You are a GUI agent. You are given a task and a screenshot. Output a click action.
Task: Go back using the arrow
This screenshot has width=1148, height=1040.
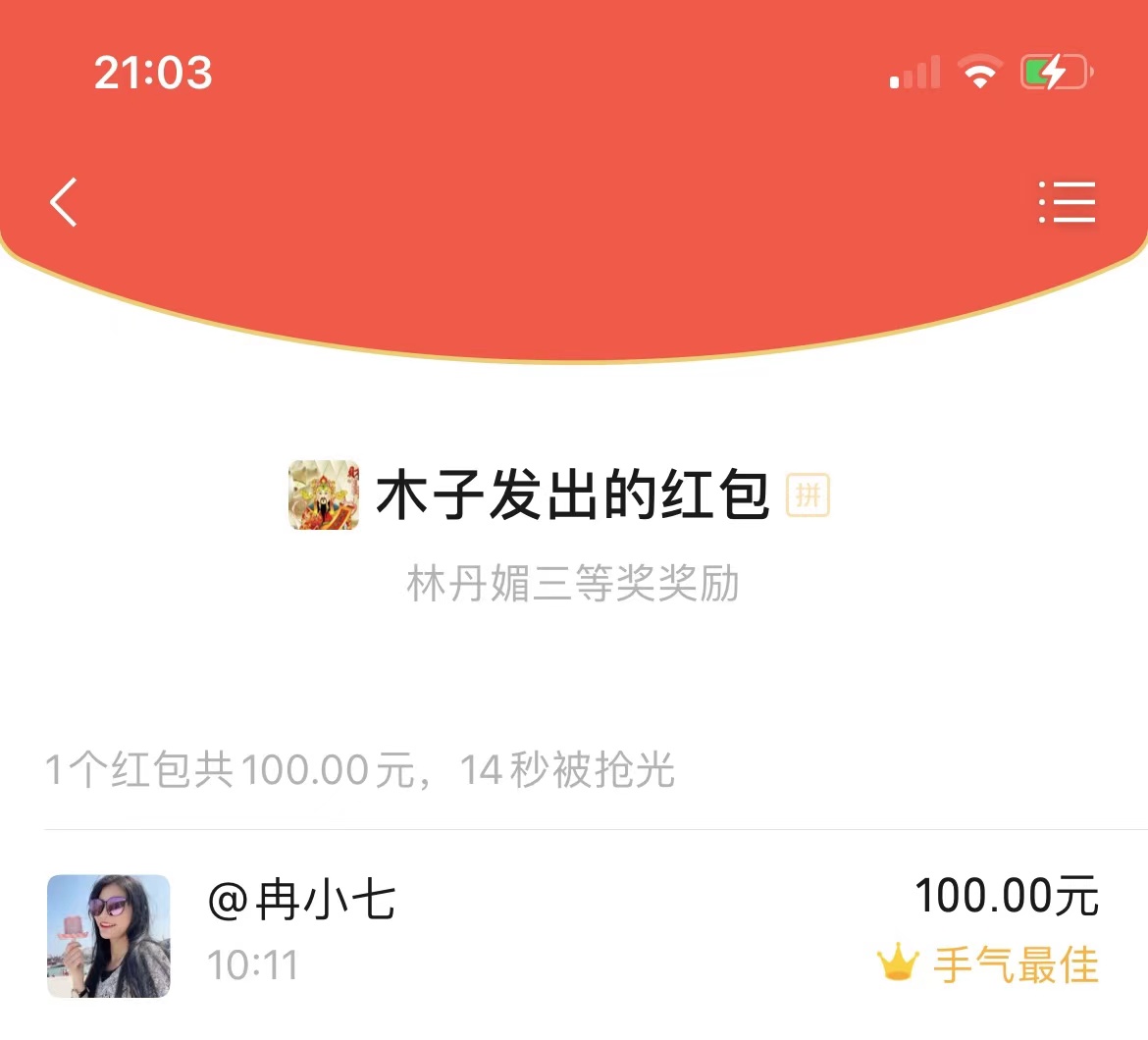[64, 203]
